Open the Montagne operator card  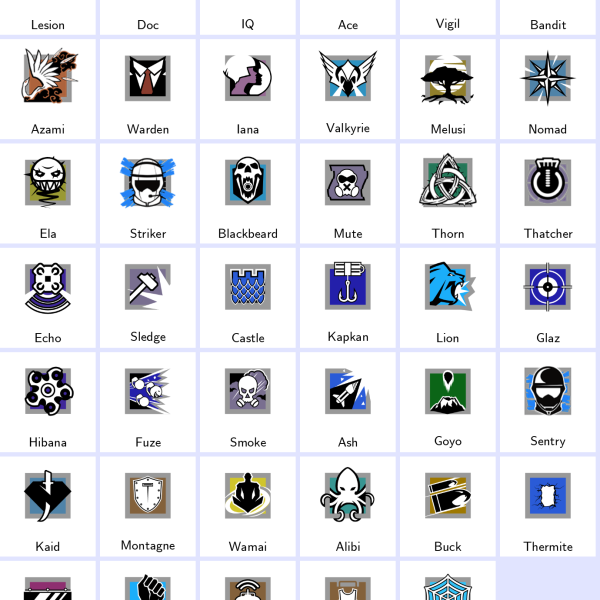(148, 505)
